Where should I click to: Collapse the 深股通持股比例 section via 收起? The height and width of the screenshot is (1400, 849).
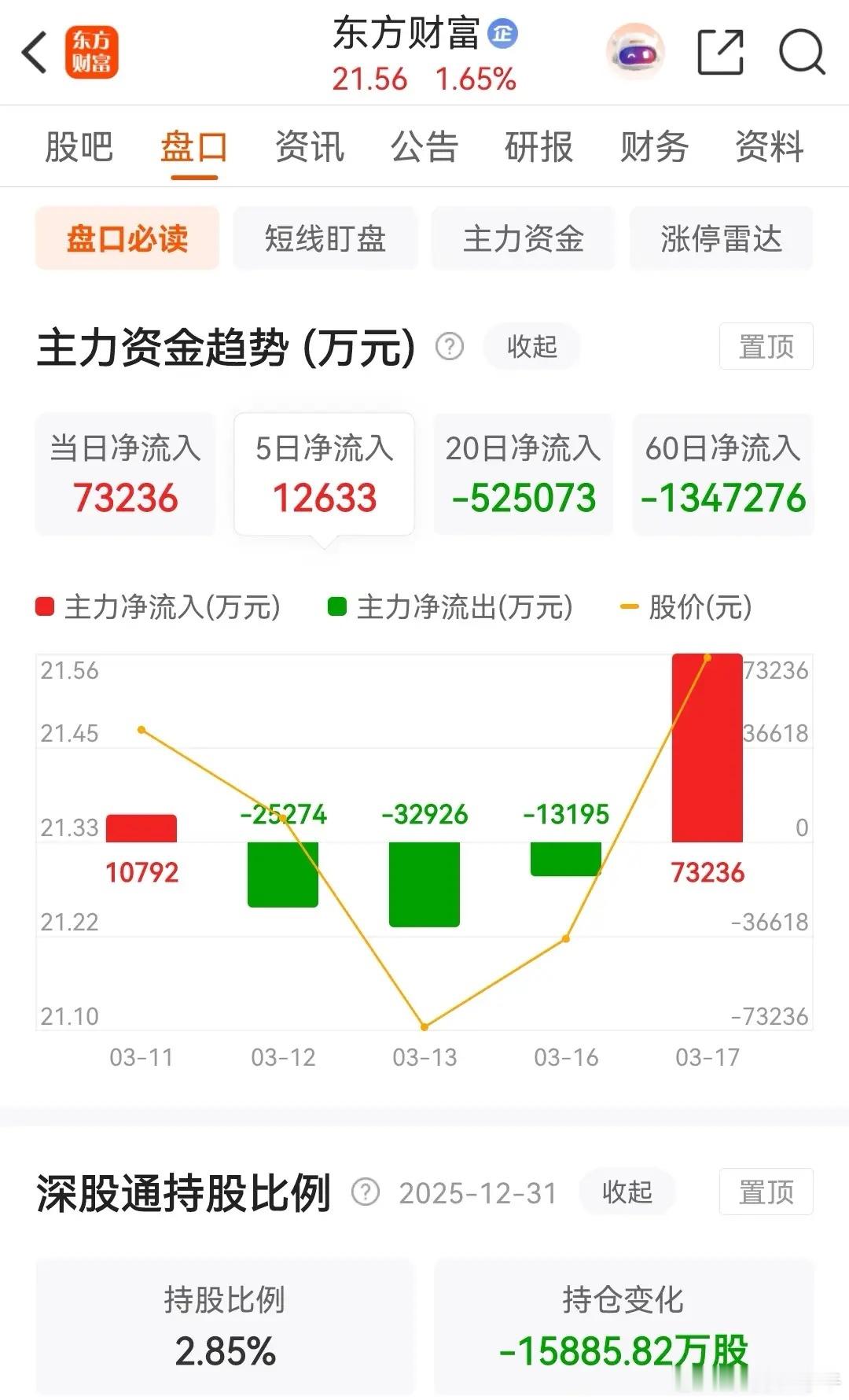[627, 1192]
